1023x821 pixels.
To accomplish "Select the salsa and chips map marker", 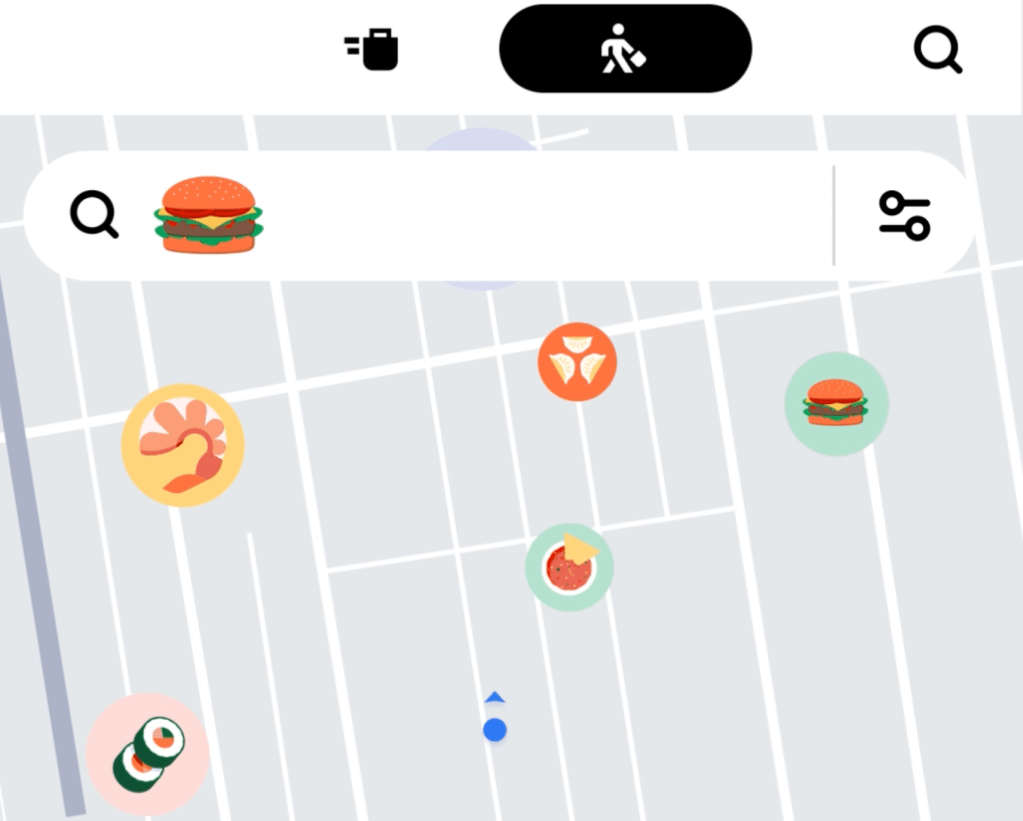I will [x=569, y=566].
